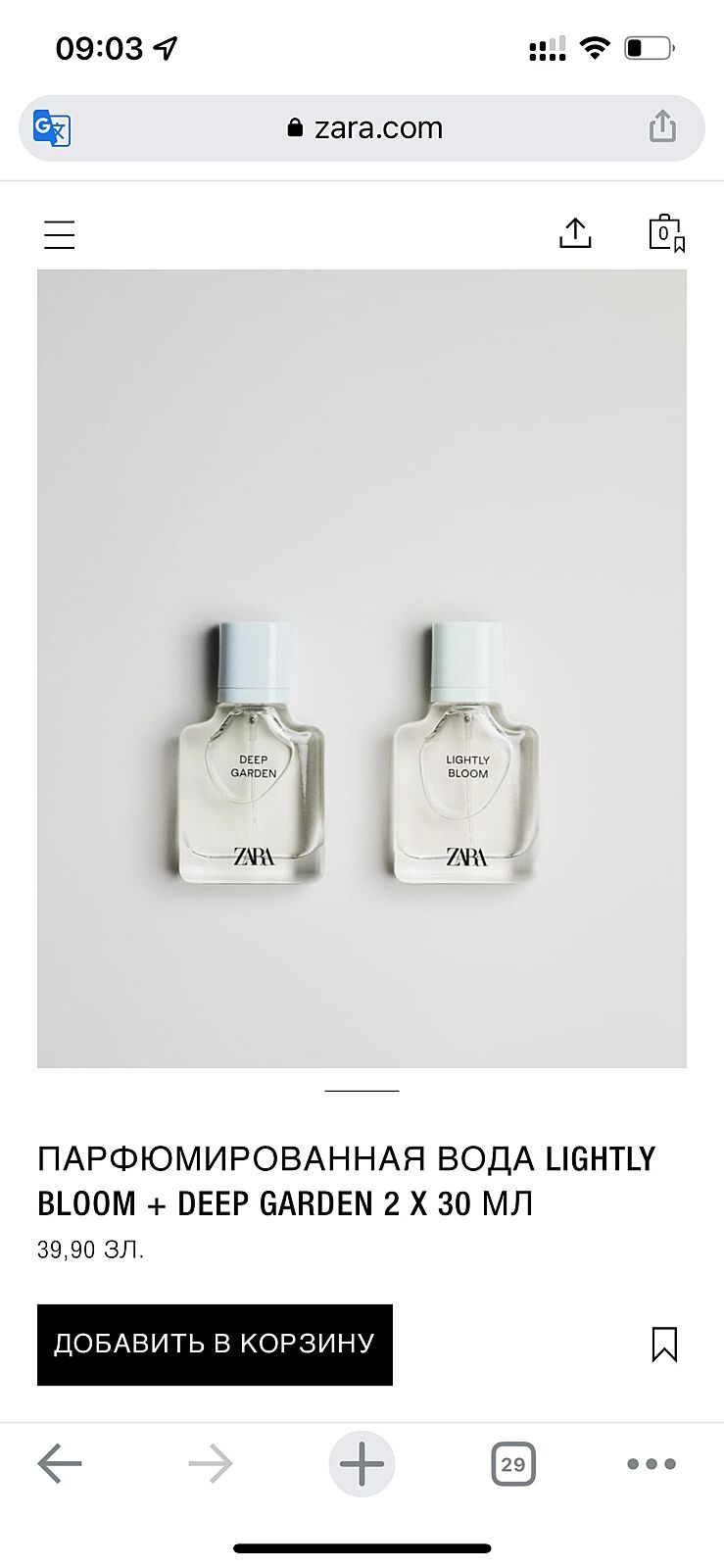Bookmark this perfume to wishlist
The height and width of the screenshot is (1568, 724).
pyautogui.click(x=664, y=1344)
